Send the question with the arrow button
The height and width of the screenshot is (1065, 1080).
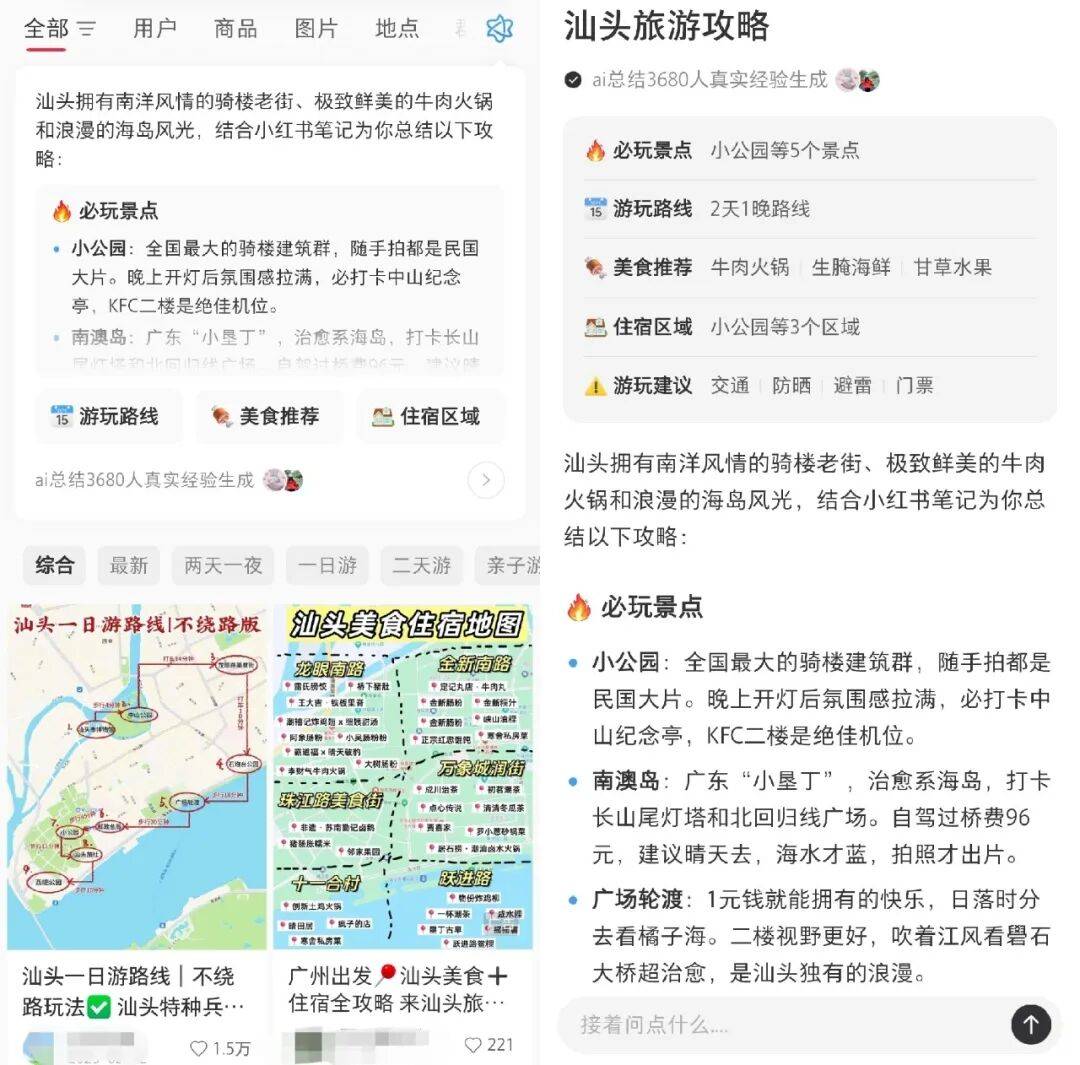pyautogui.click(x=1030, y=1025)
